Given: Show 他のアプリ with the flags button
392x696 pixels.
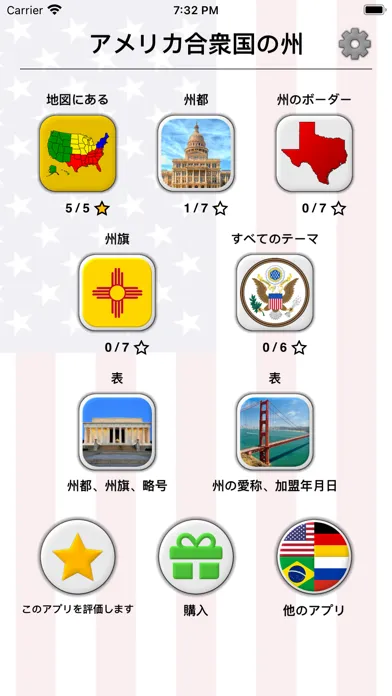Looking at the screenshot, I should coord(314,557).
